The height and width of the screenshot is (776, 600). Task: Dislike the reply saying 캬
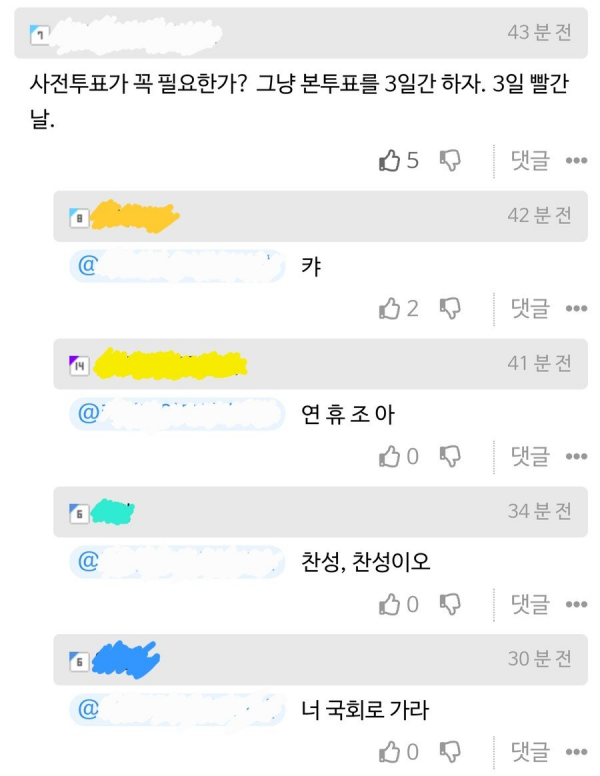pyautogui.click(x=451, y=308)
